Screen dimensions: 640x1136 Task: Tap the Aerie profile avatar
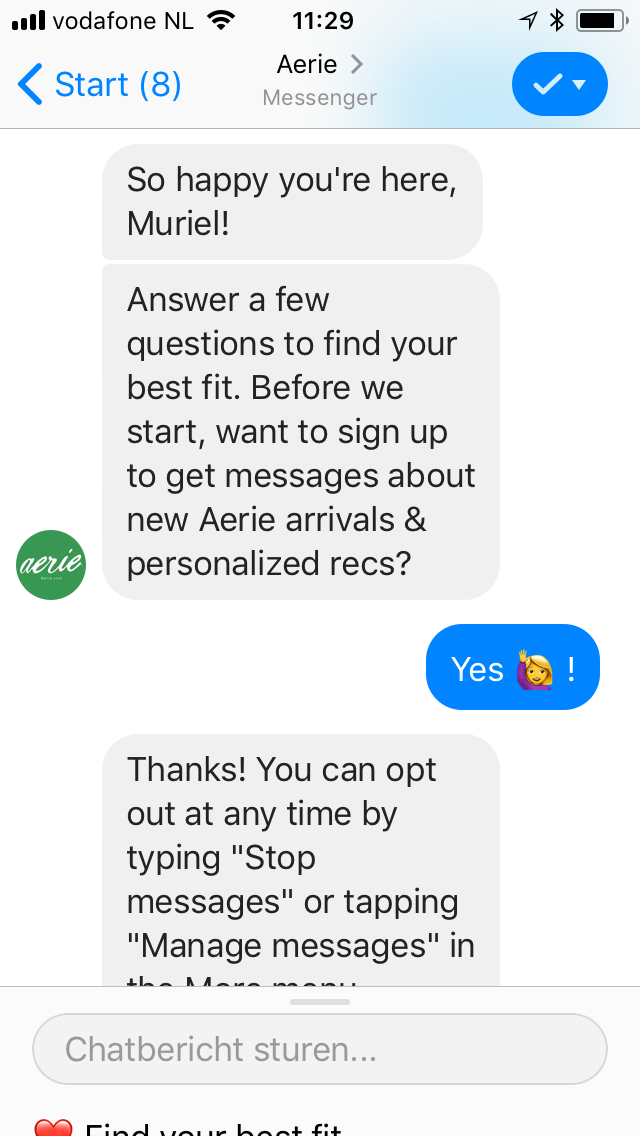(51, 565)
